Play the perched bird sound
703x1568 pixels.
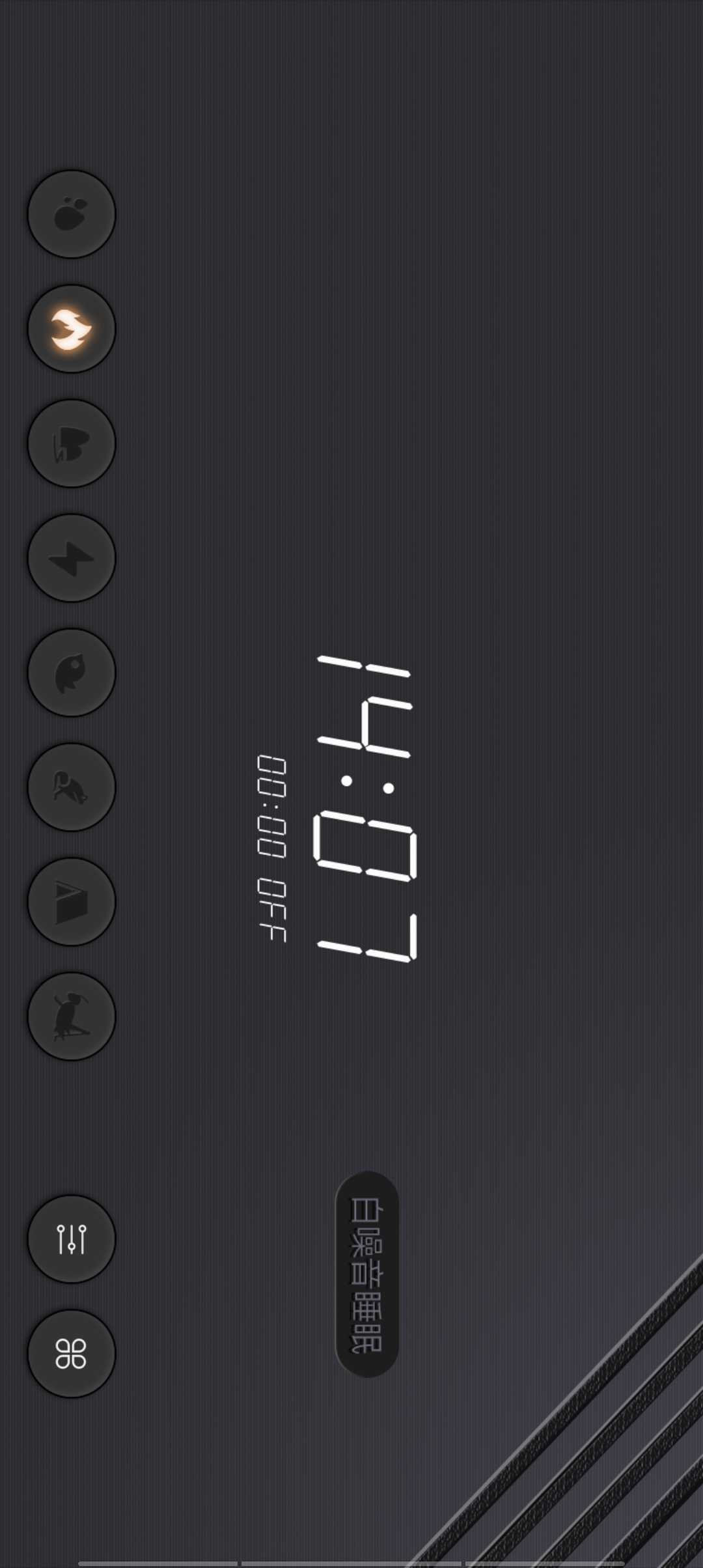[x=72, y=1016]
